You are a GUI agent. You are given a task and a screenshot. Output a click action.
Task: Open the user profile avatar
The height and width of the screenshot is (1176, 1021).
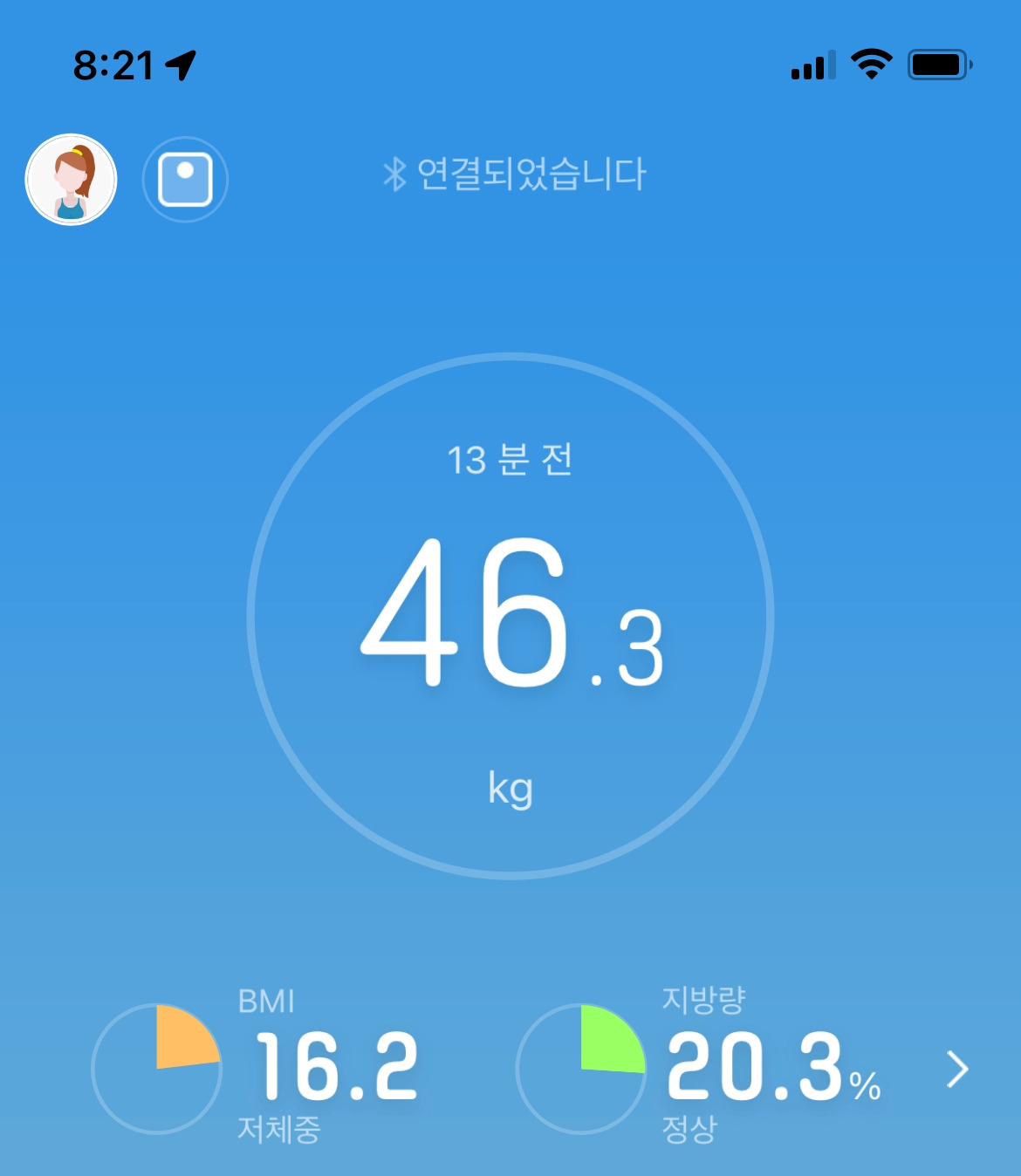[71, 180]
